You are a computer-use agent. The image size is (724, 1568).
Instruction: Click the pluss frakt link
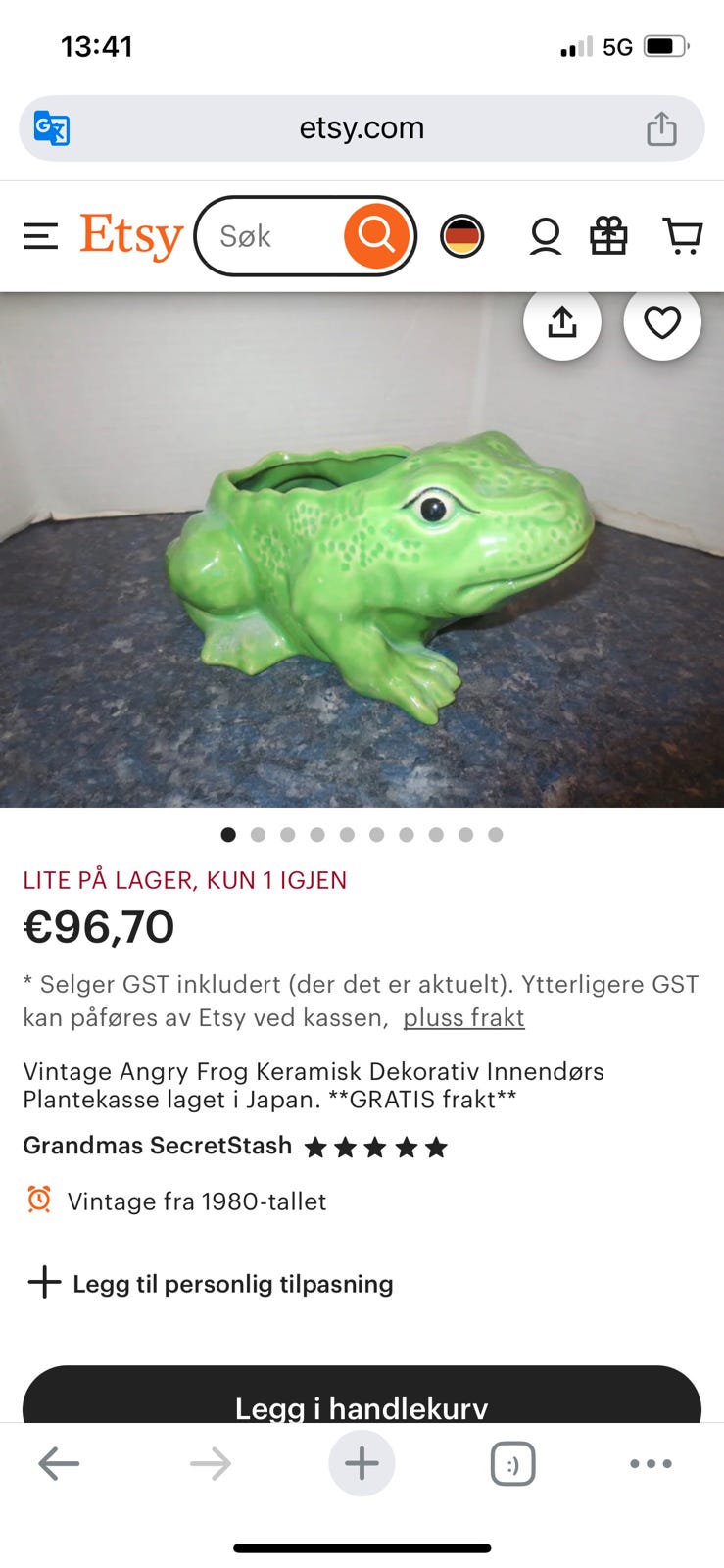click(x=463, y=1018)
